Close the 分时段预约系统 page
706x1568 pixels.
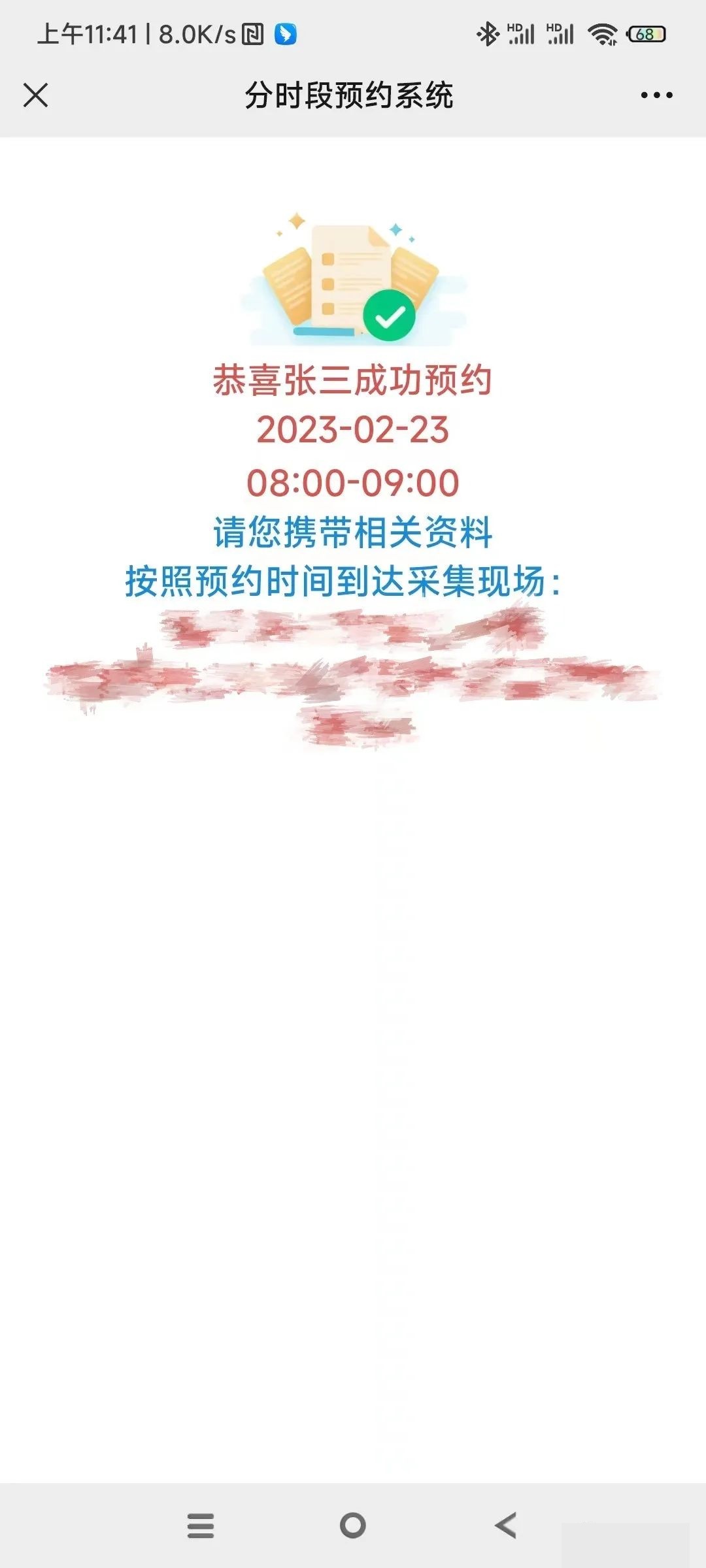tap(36, 95)
